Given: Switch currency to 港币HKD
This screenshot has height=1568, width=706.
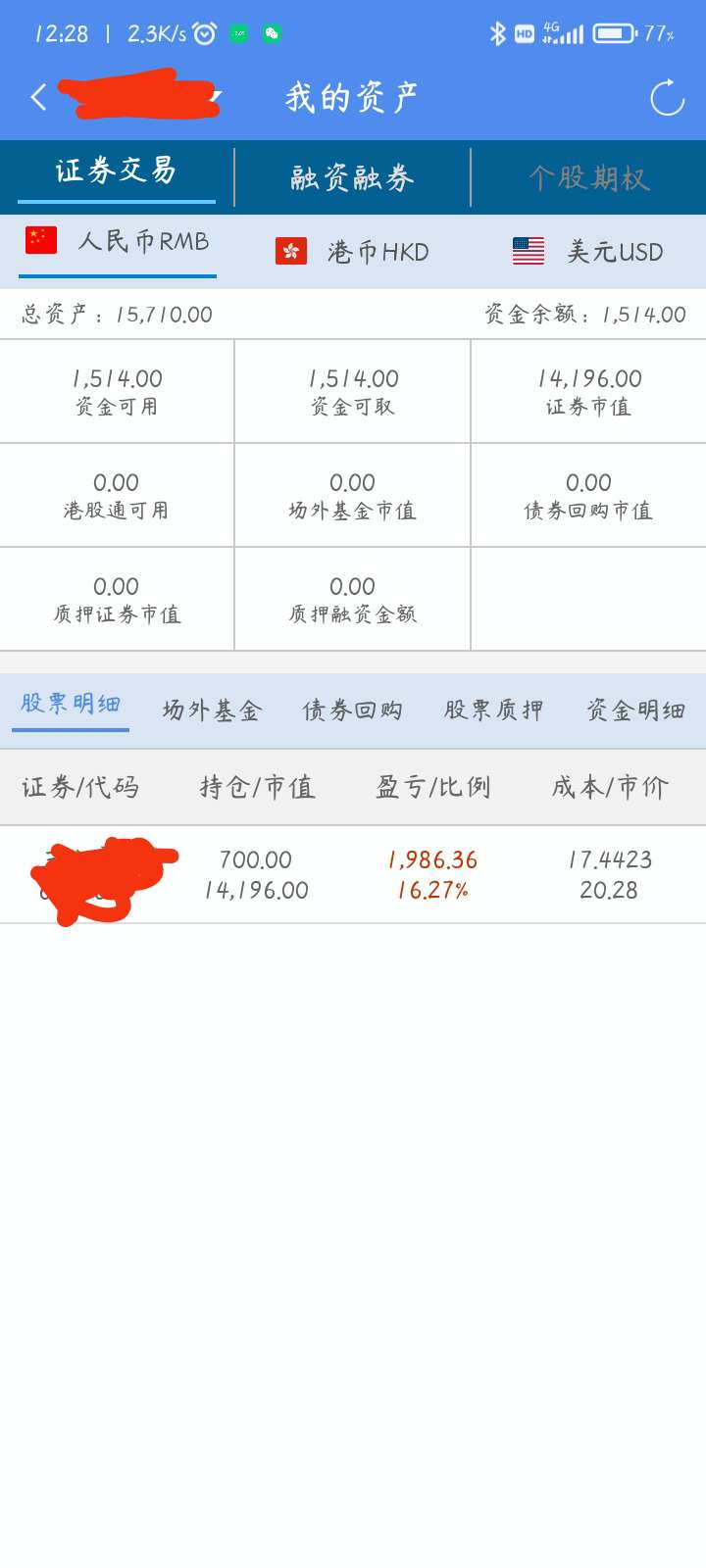Looking at the screenshot, I should (x=353, y=252).
